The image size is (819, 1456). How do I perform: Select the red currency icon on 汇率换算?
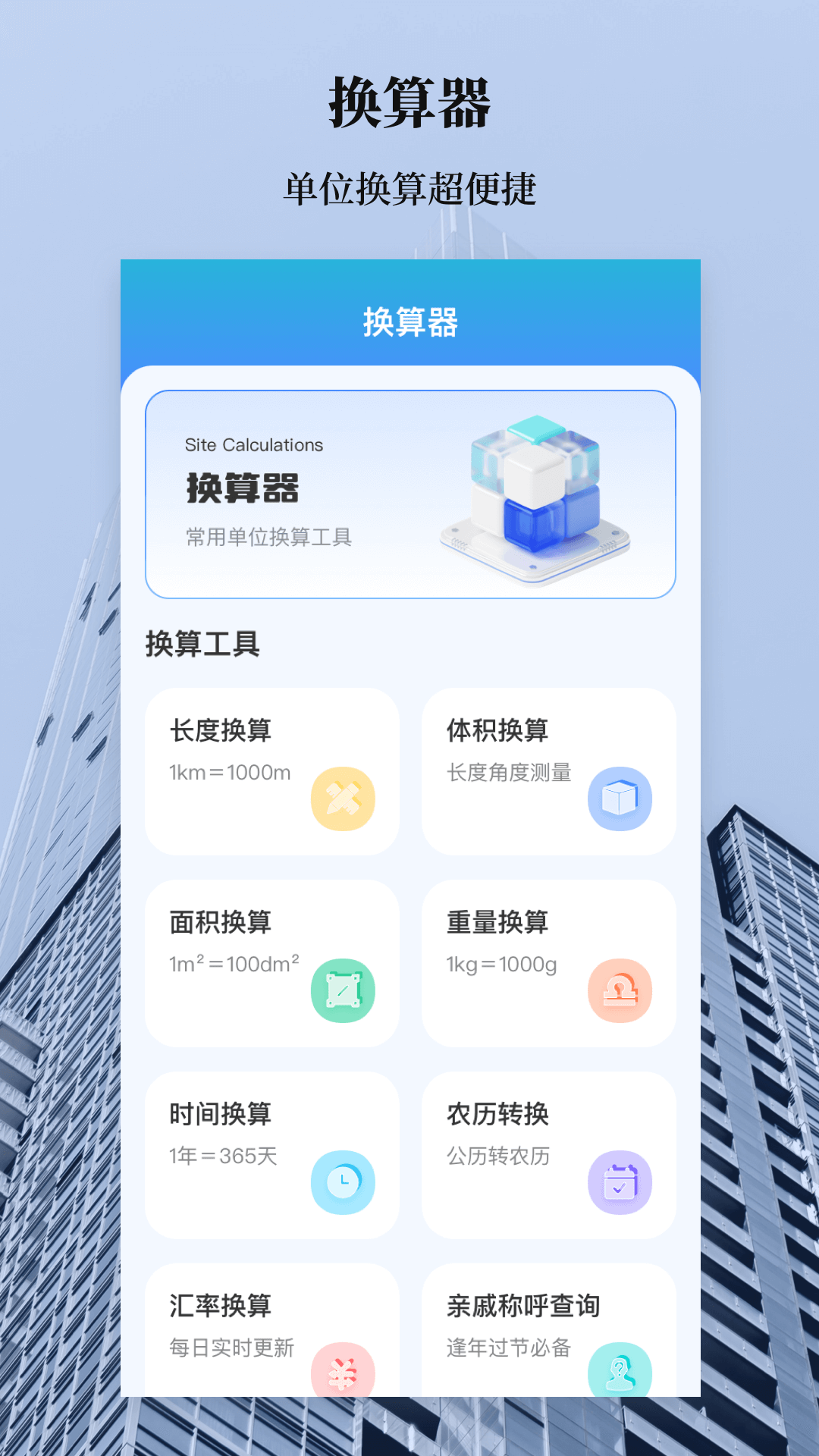tap(344, 1373)
